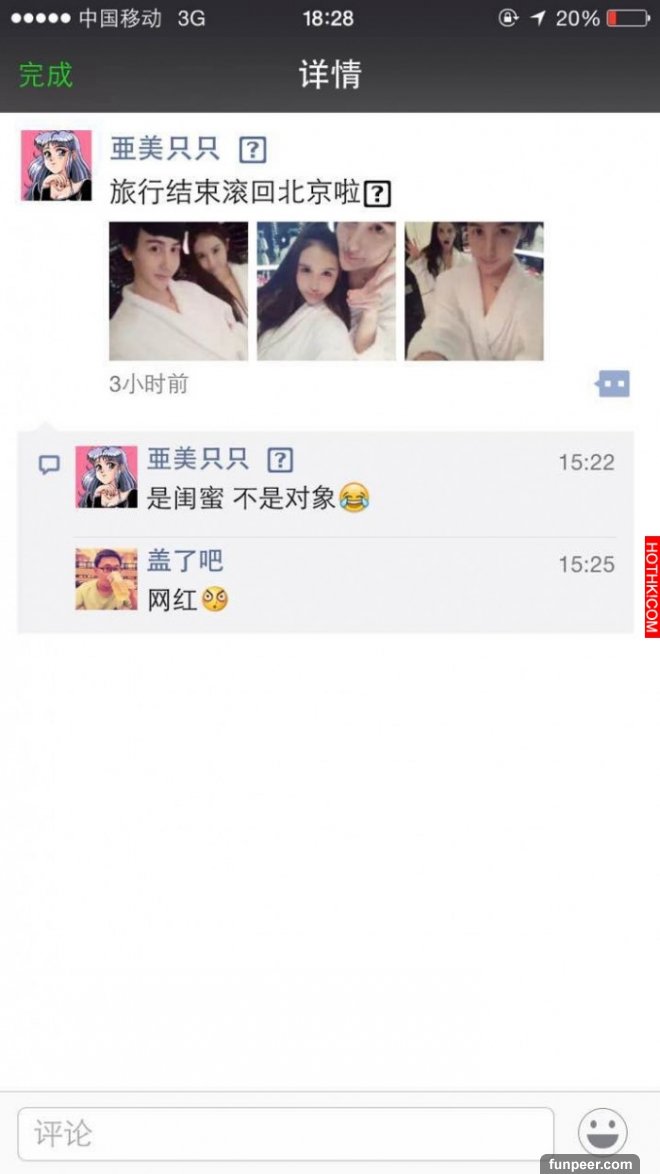View the first photo in the post
The height and width of the screenshot is (1174, 660).
(x=178, y=291)
